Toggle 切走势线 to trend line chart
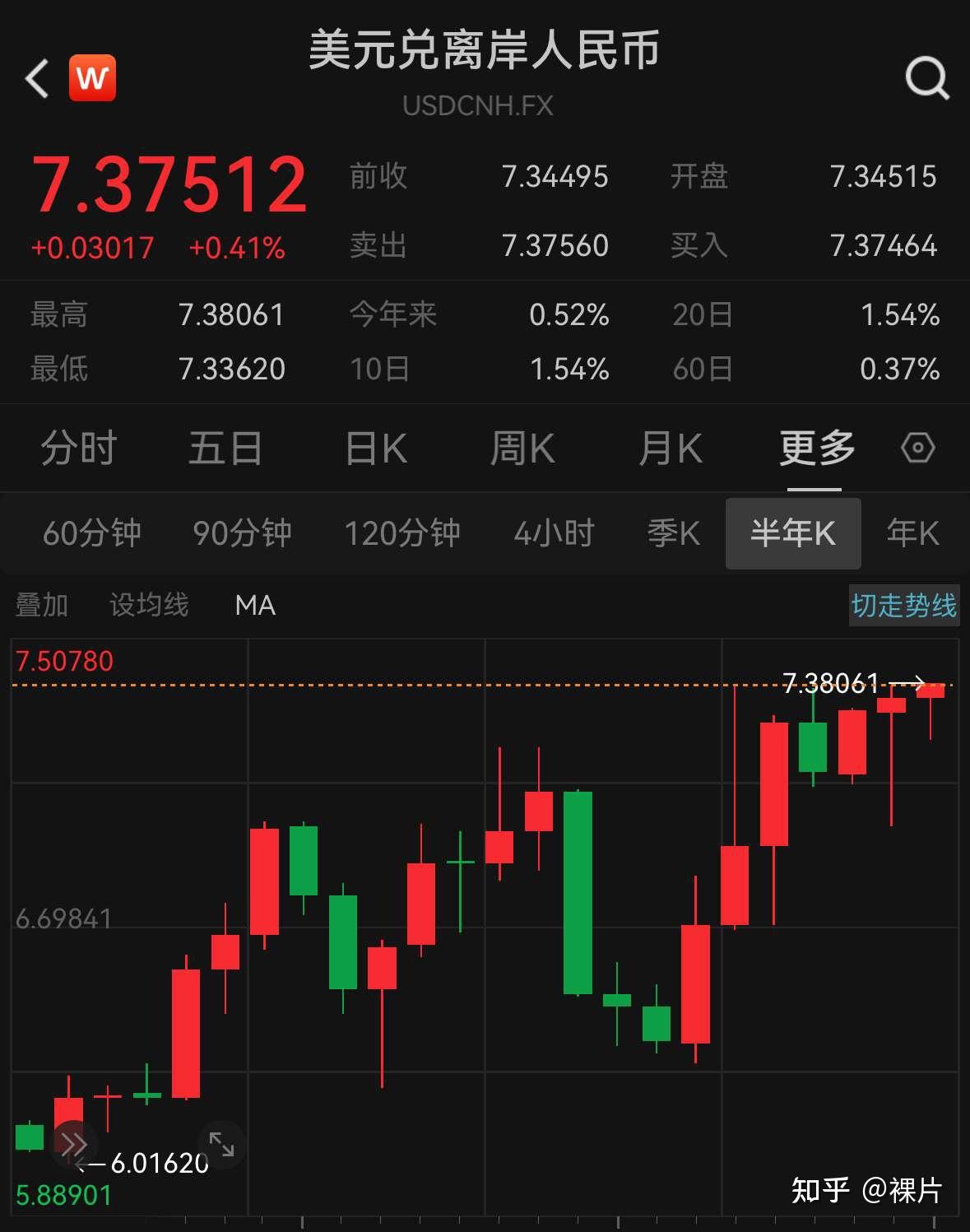 pos(903,606)
